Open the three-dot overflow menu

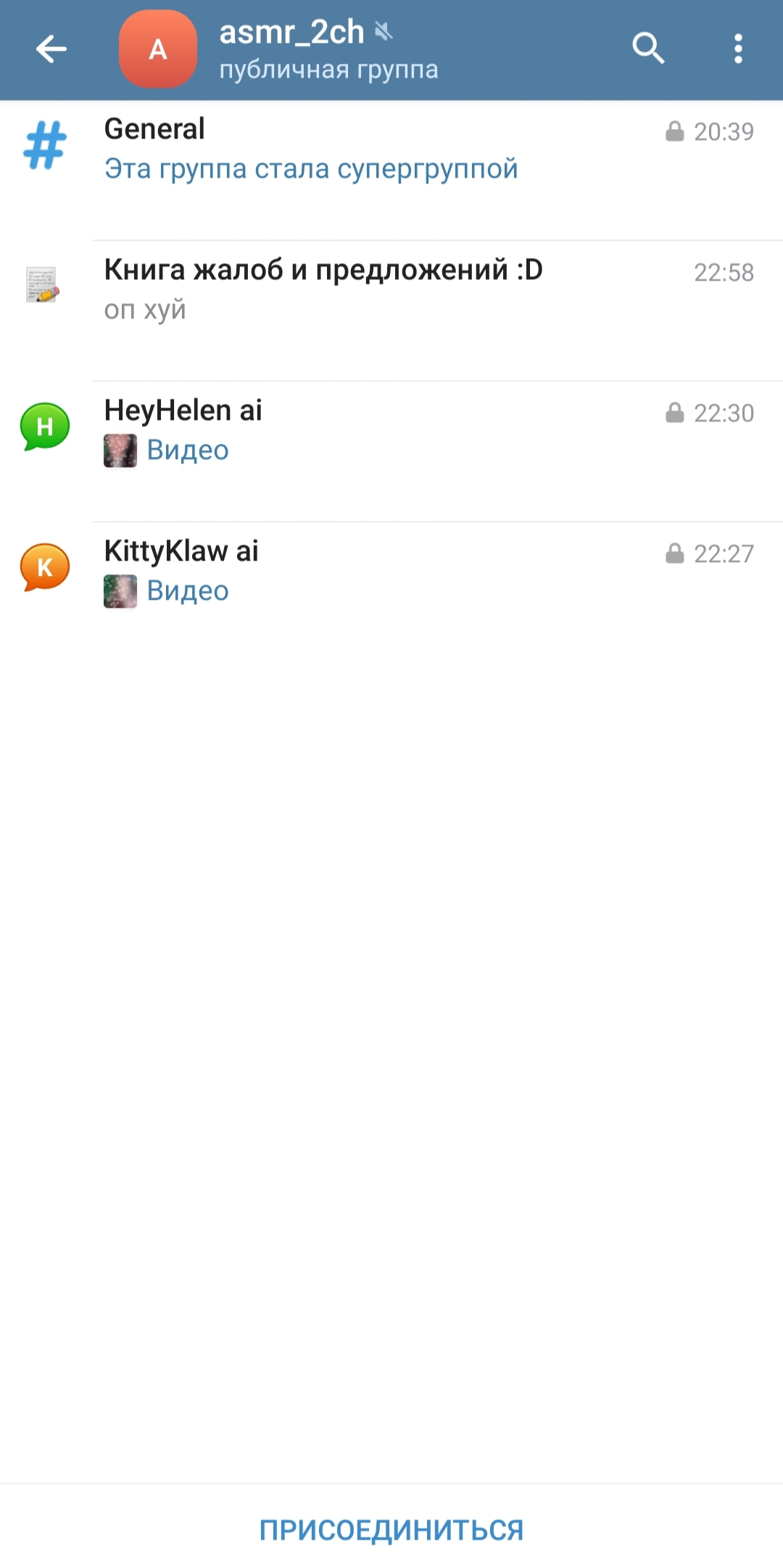click(x=738, y=49)
